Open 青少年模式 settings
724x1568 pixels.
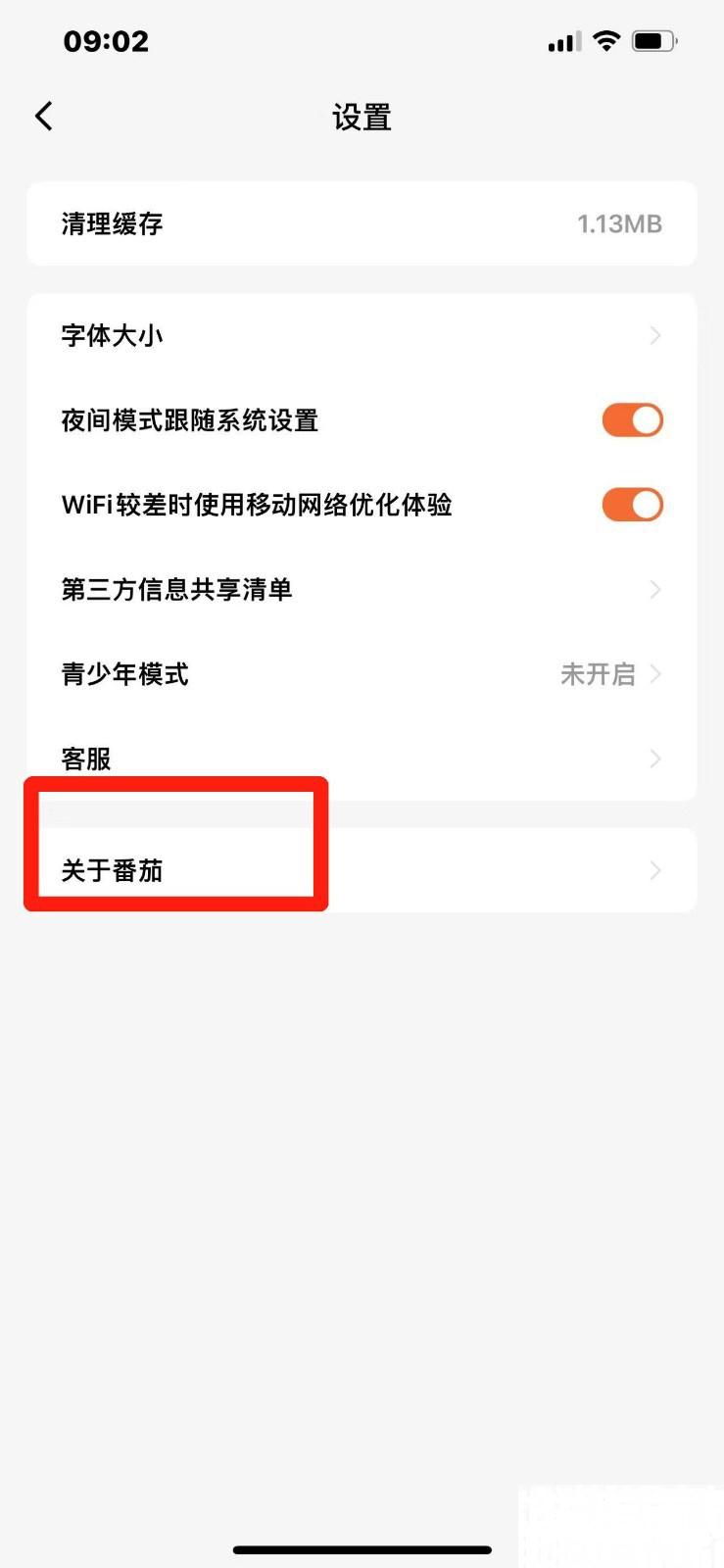pos(362,674)
